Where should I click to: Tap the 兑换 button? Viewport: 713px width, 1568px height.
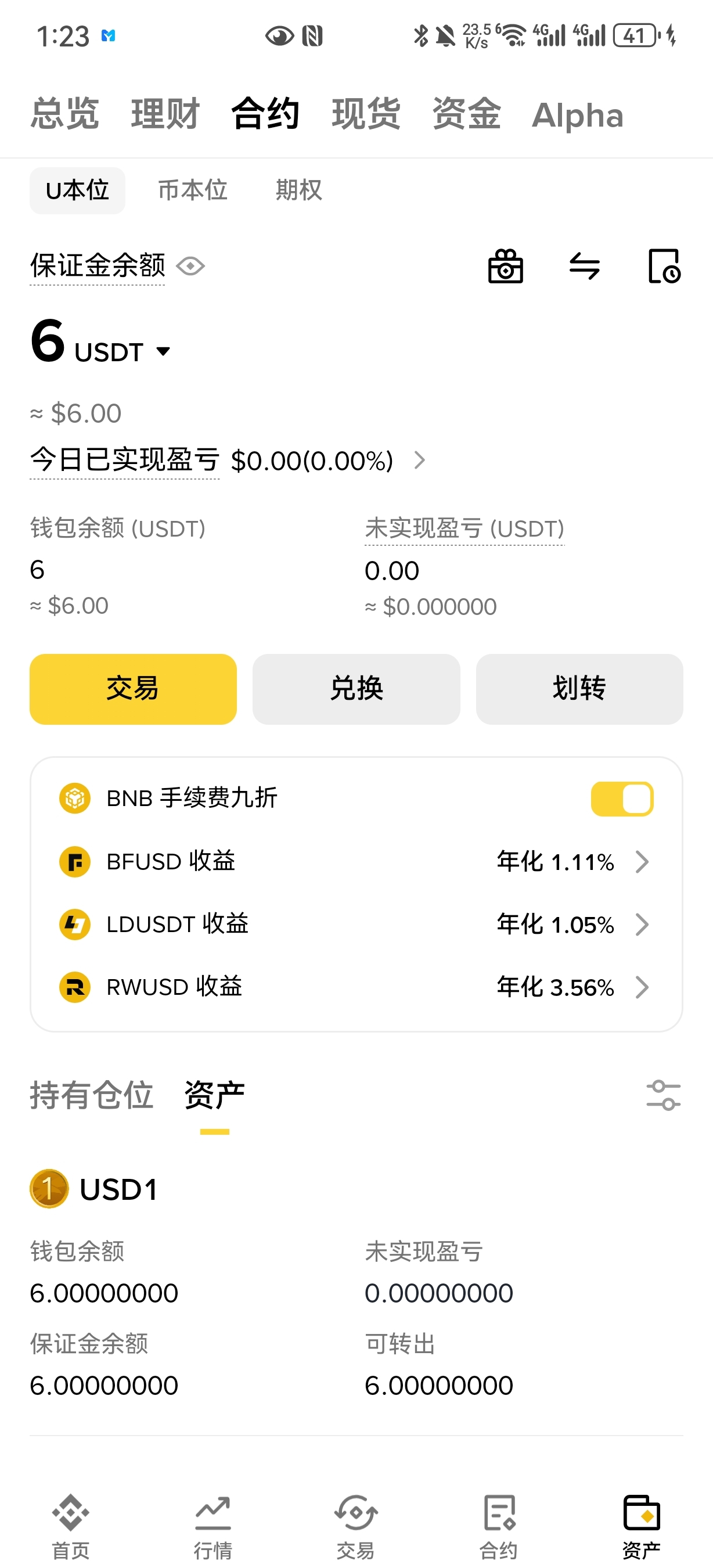(x=356, y=689)
